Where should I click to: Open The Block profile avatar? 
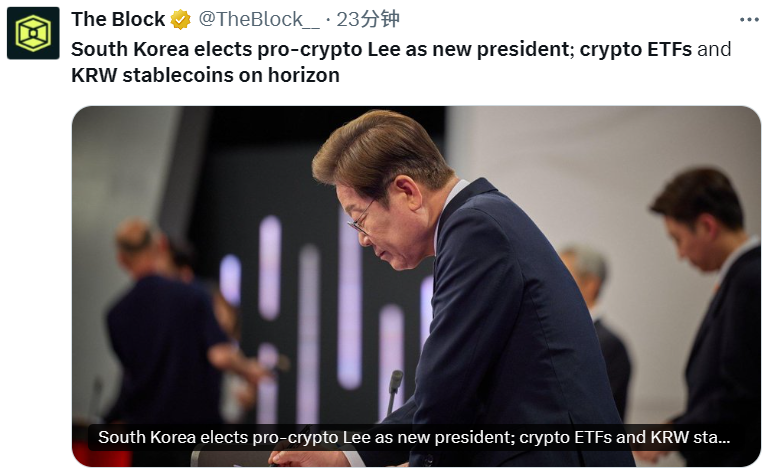point(33,33)
